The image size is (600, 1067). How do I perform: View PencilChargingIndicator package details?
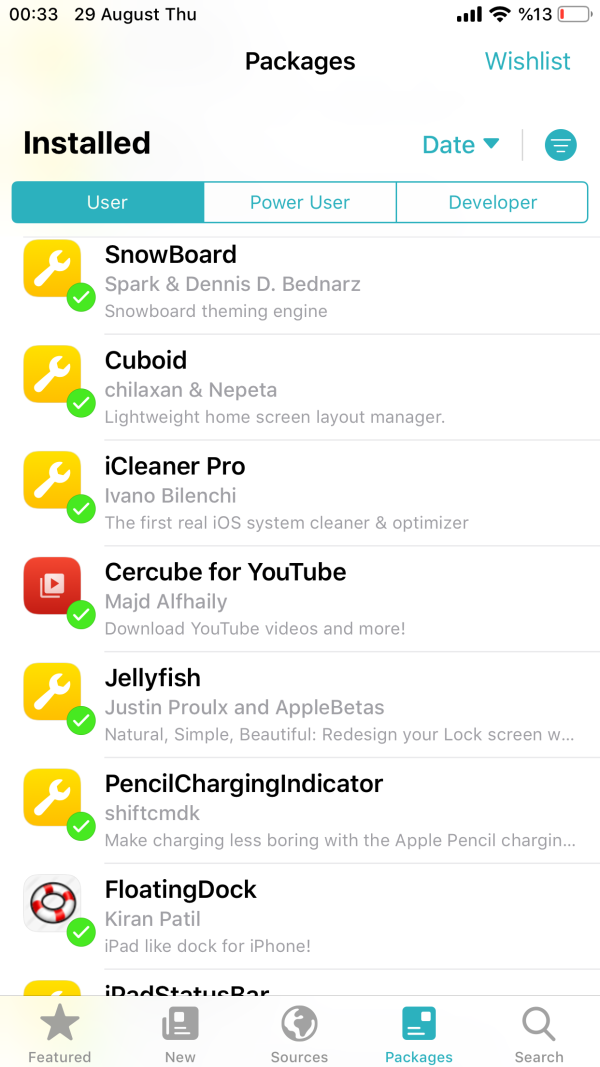(x=300, y=811)
